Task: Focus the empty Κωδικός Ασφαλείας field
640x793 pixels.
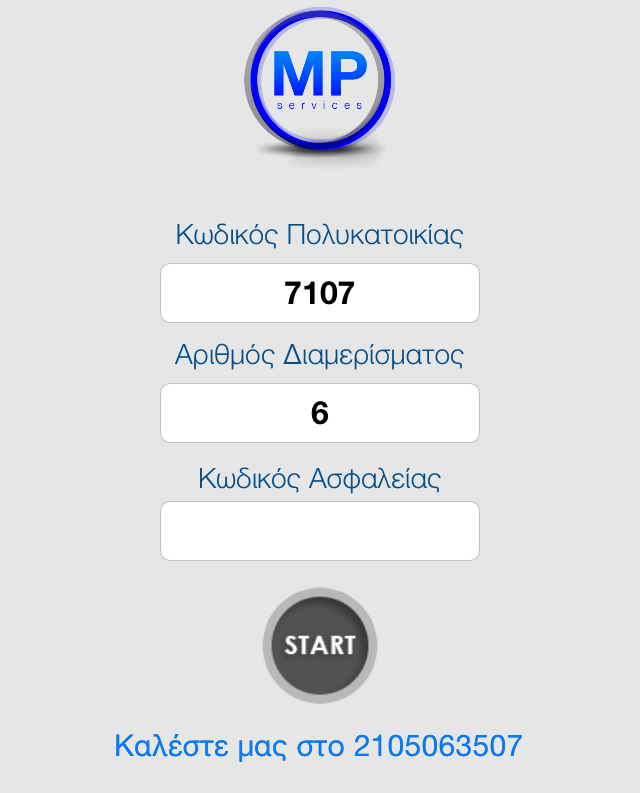Action: (320, 531)
